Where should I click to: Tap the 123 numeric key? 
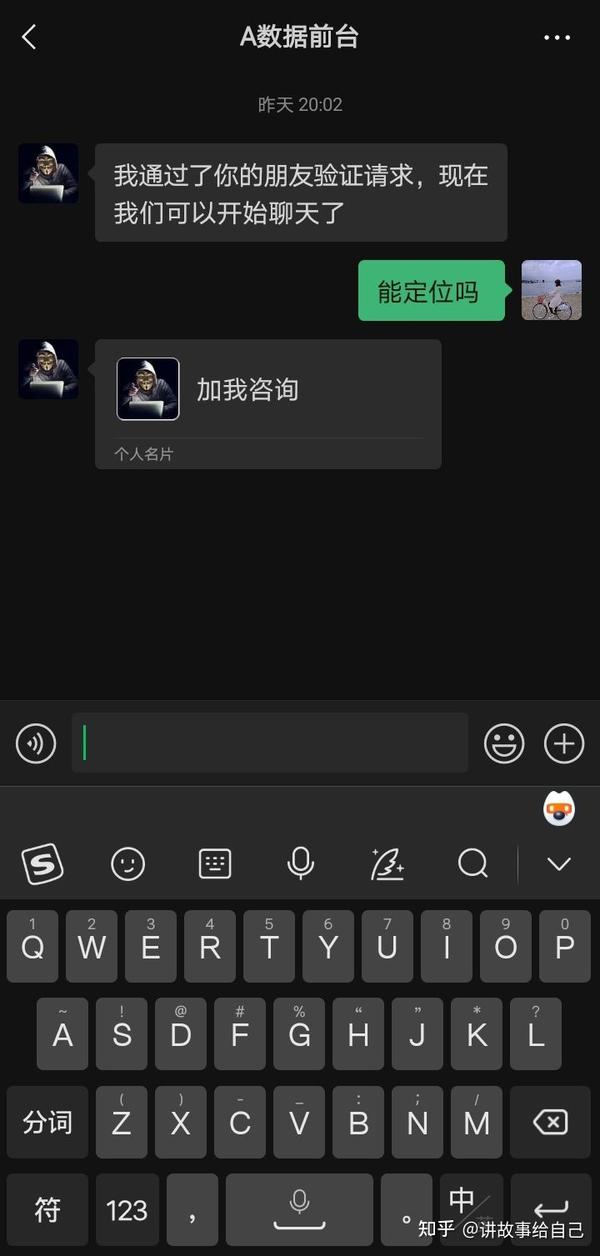click(127, 1211)
